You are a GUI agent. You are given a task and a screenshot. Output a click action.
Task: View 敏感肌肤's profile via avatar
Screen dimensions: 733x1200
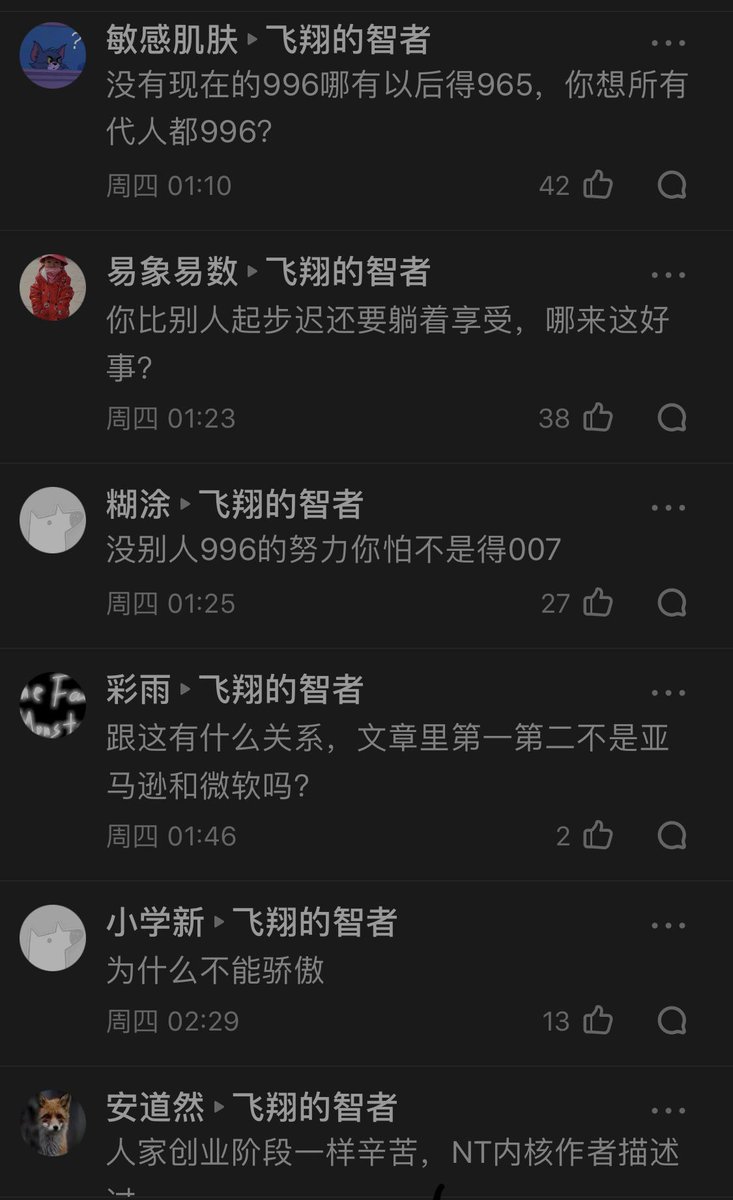pyautogui.click(x=53, y=55)
